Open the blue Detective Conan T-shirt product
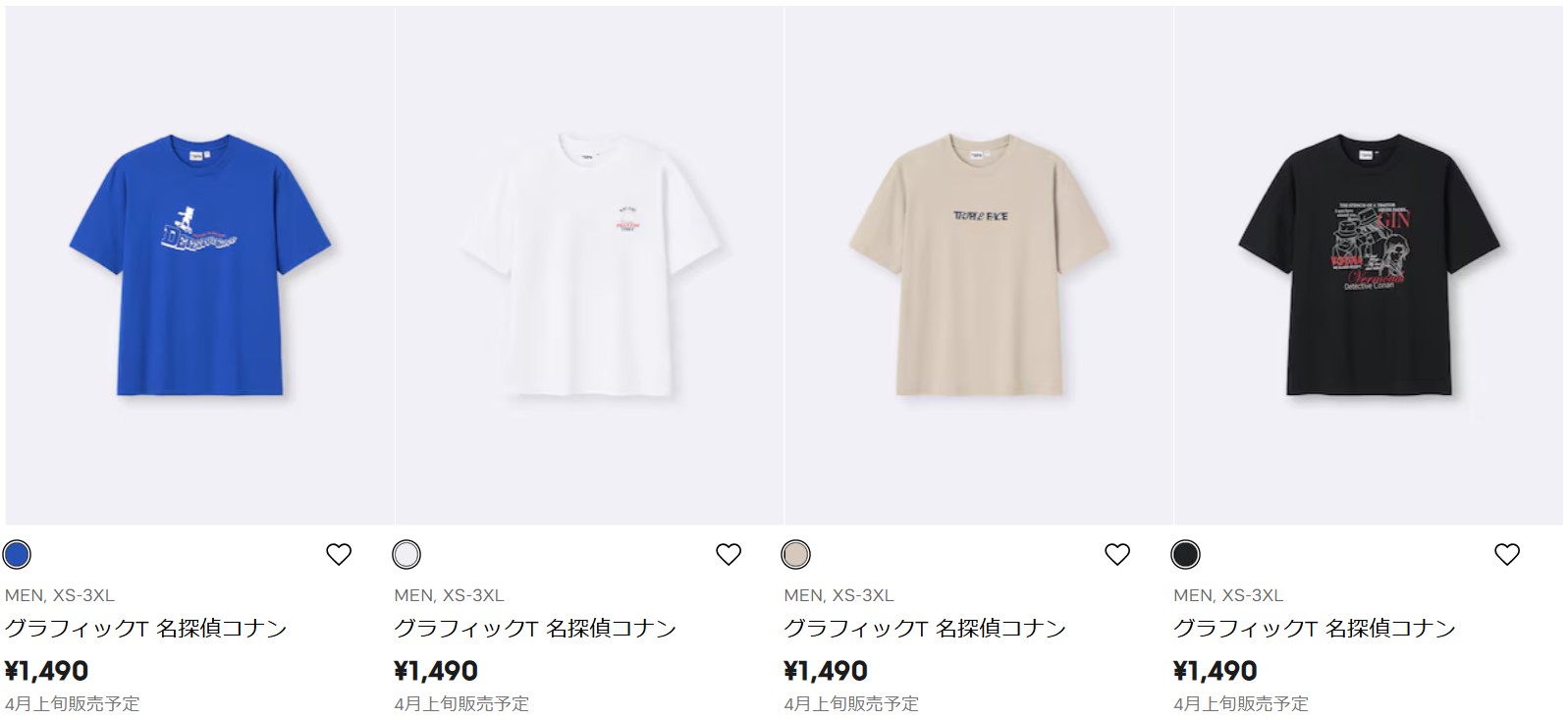The image size is (1568, 720). click(199, 265)
